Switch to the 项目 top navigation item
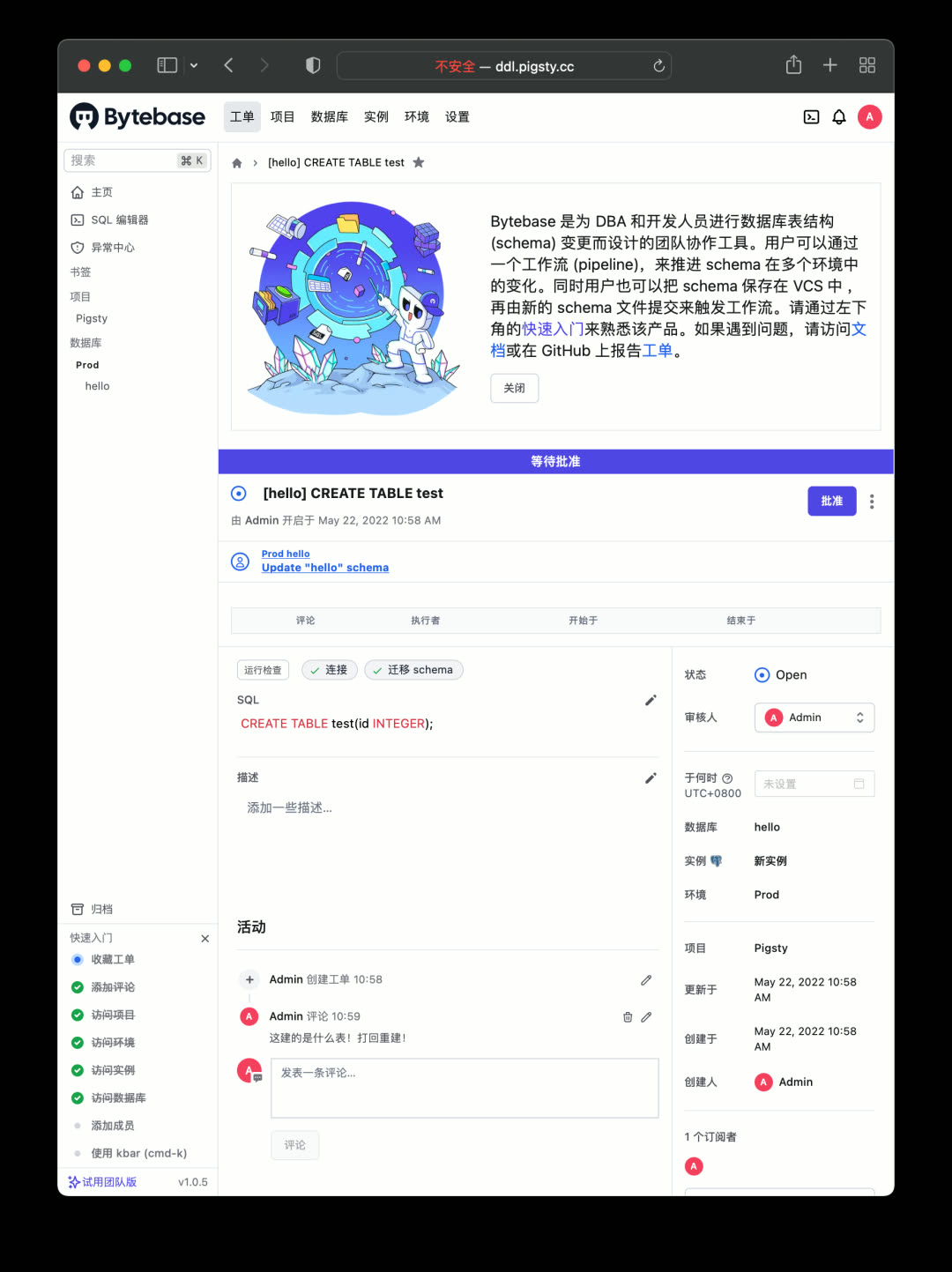This screenshot has width=952, height=1272. point(282,117)
